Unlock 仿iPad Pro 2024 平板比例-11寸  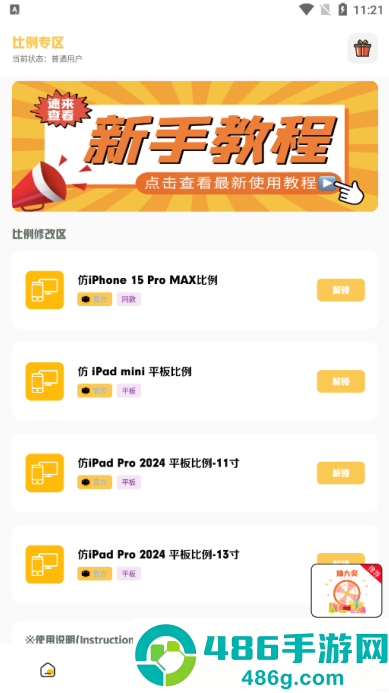[x=341, y=473]
